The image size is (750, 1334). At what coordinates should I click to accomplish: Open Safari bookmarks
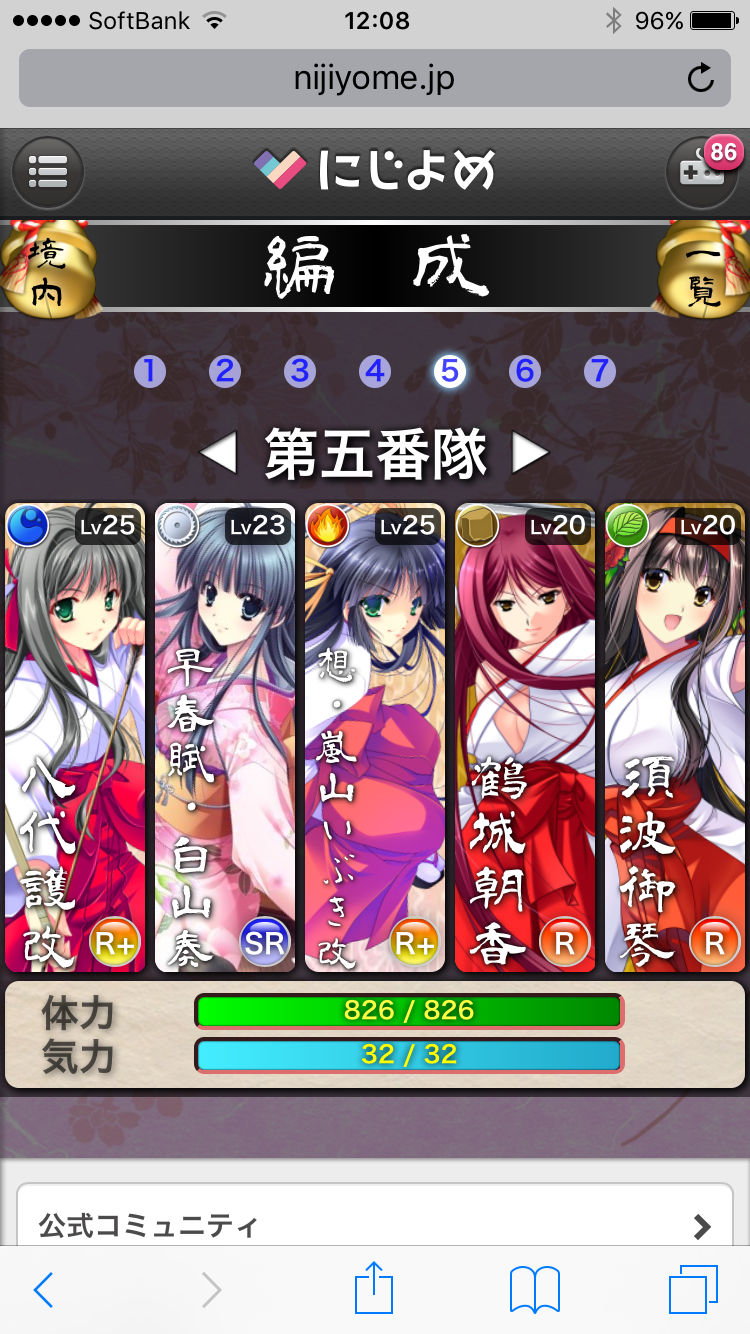[x=535, y=1290]
